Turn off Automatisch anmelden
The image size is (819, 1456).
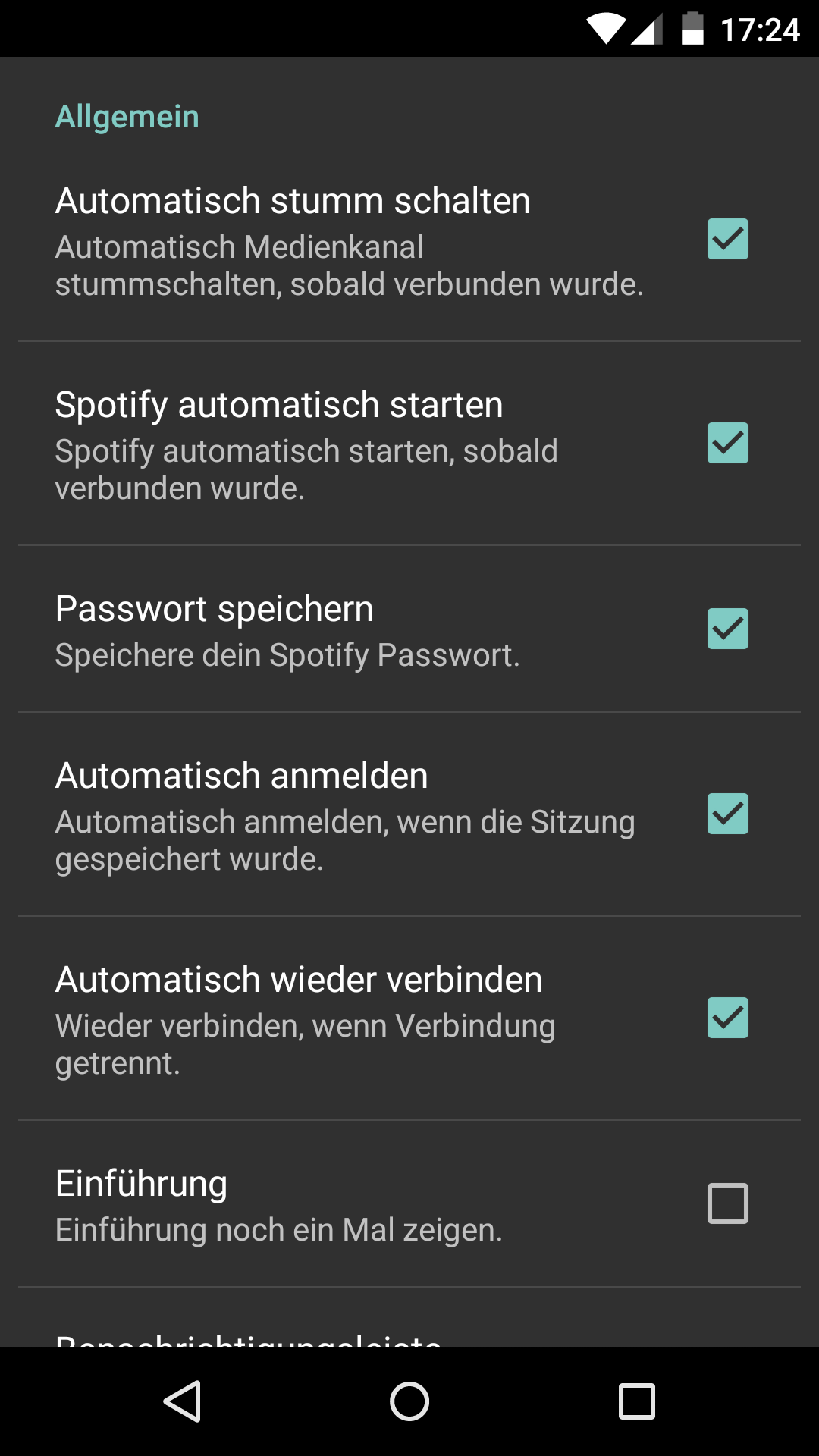[x=727, y=814]
